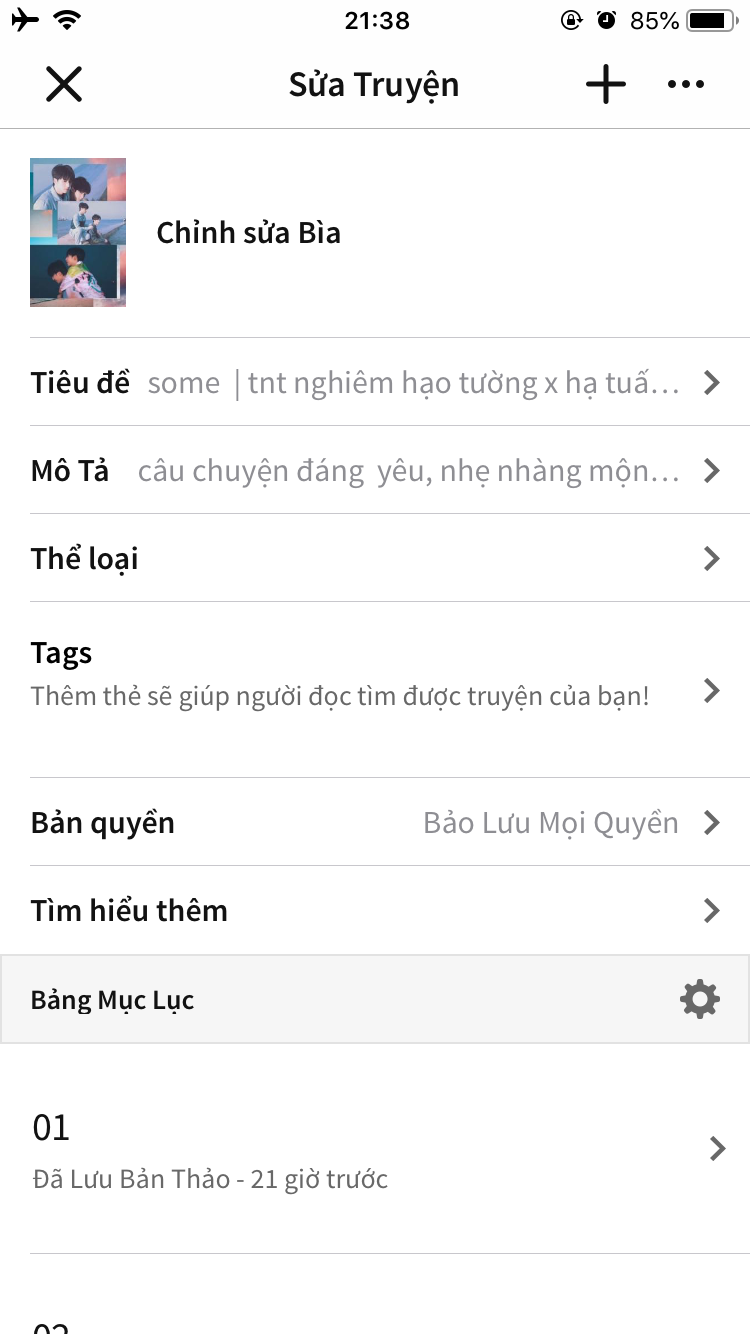The width and height of the screenshot is (750, 1334).
Task: Edit the Tiêu đề story title
Action: click(x=375, y=383)
